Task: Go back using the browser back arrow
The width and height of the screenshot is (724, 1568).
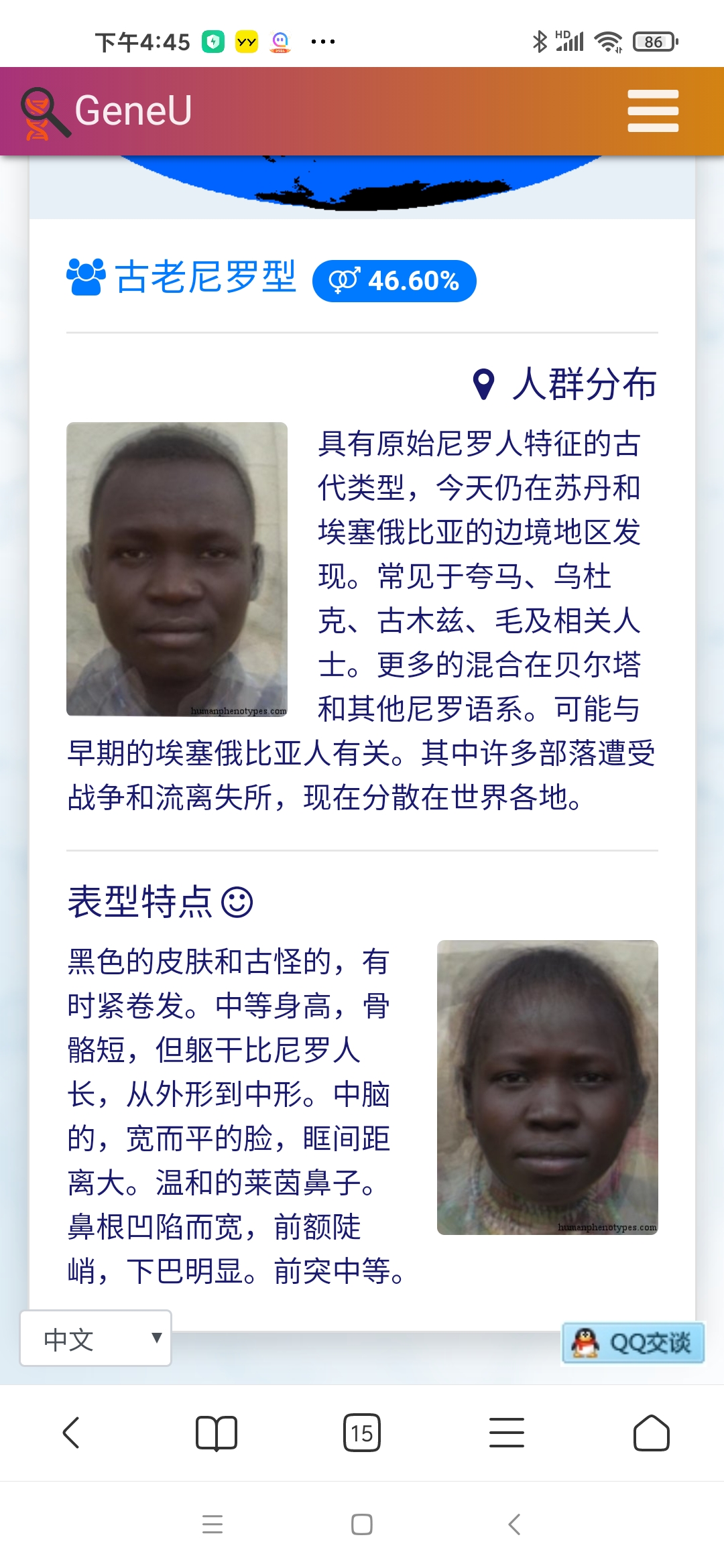Action: (71, 1433)
